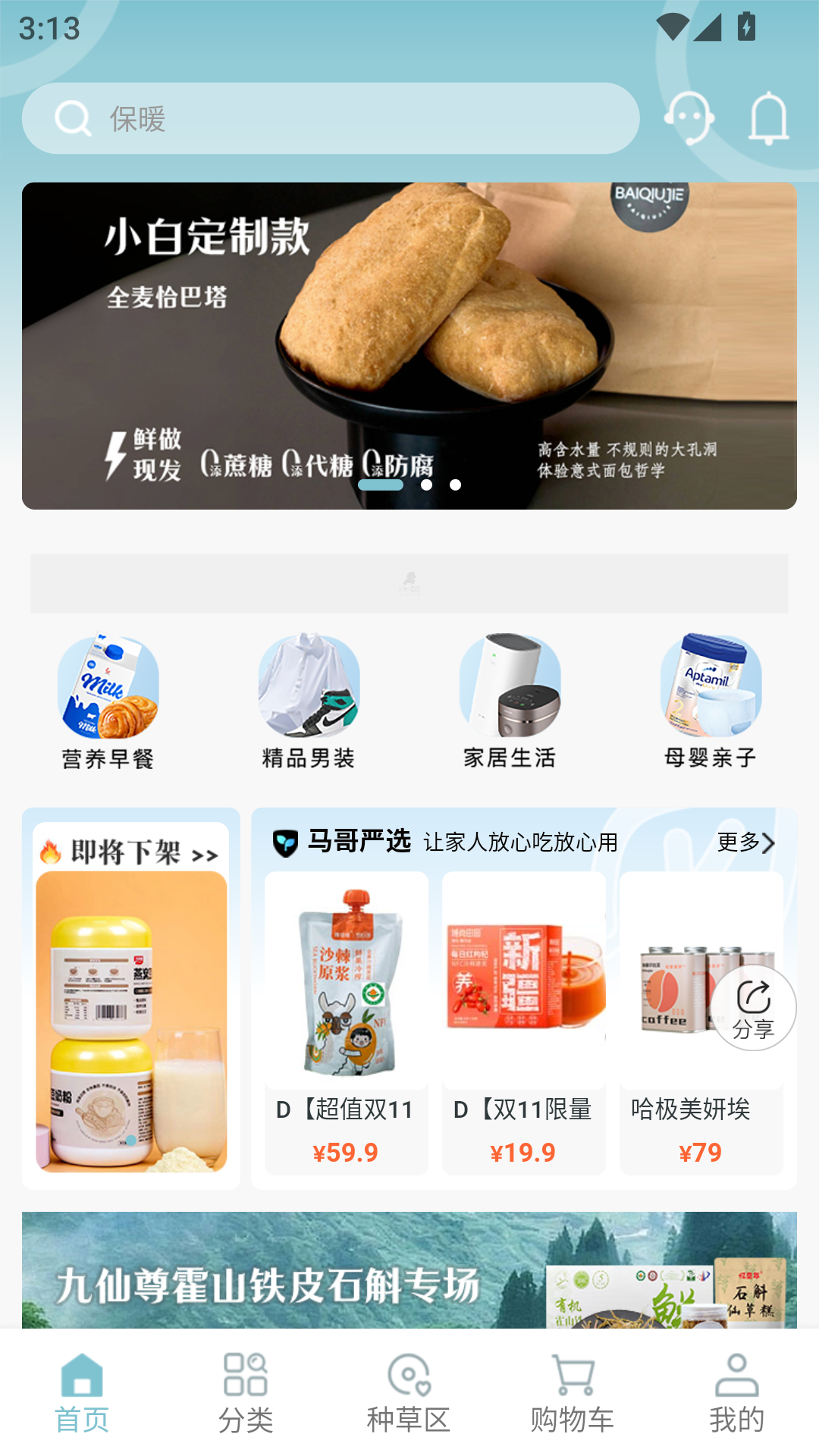Click the 马哥严选 shield badge icon
Viewport: 819px width, 1456px height.
coord(284,843)
